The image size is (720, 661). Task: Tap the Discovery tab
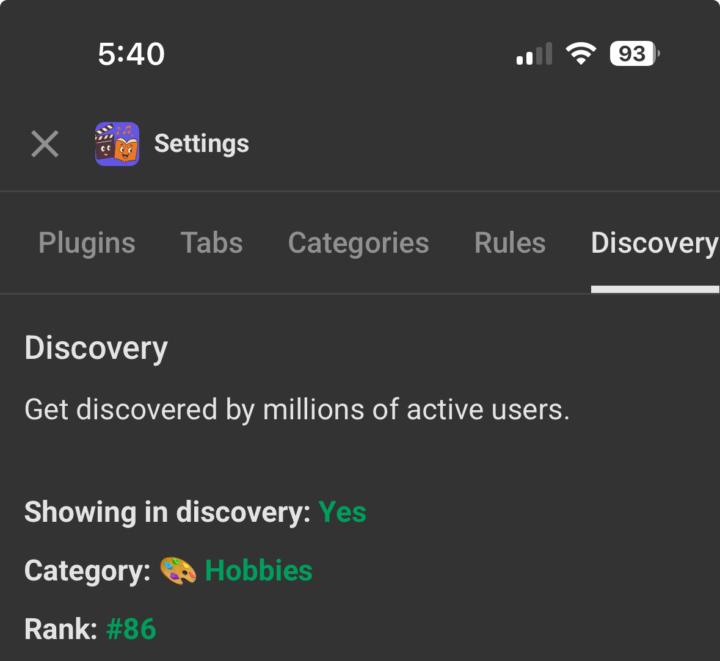654,243
